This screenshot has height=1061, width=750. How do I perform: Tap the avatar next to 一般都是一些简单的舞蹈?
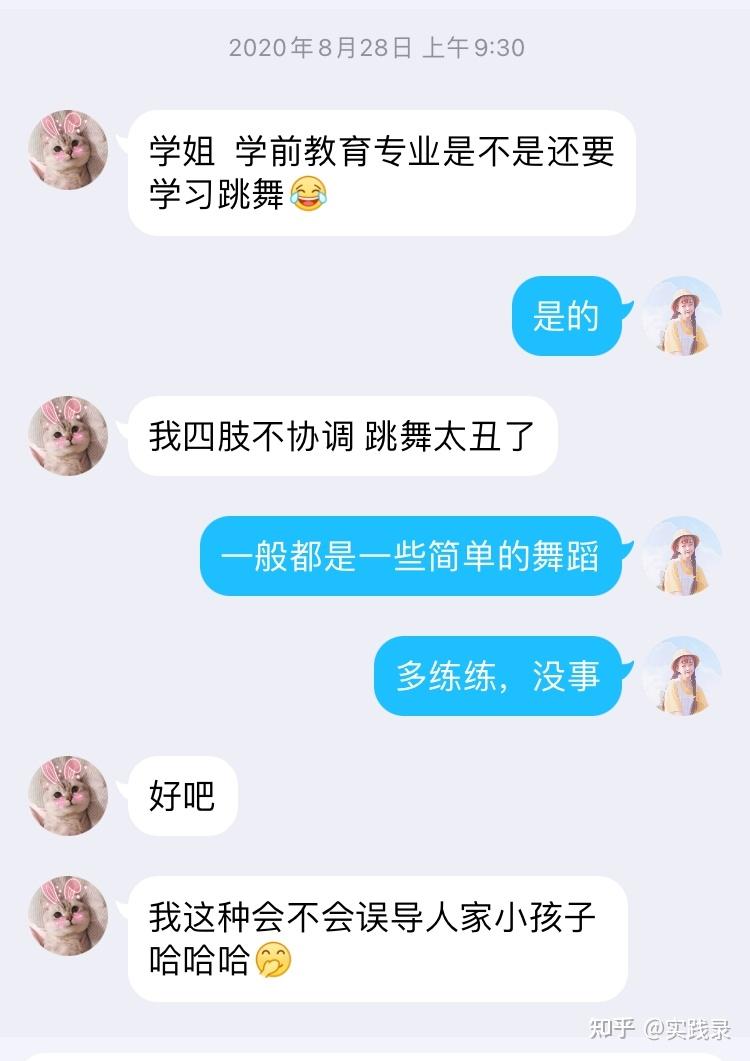coord(681,556)
